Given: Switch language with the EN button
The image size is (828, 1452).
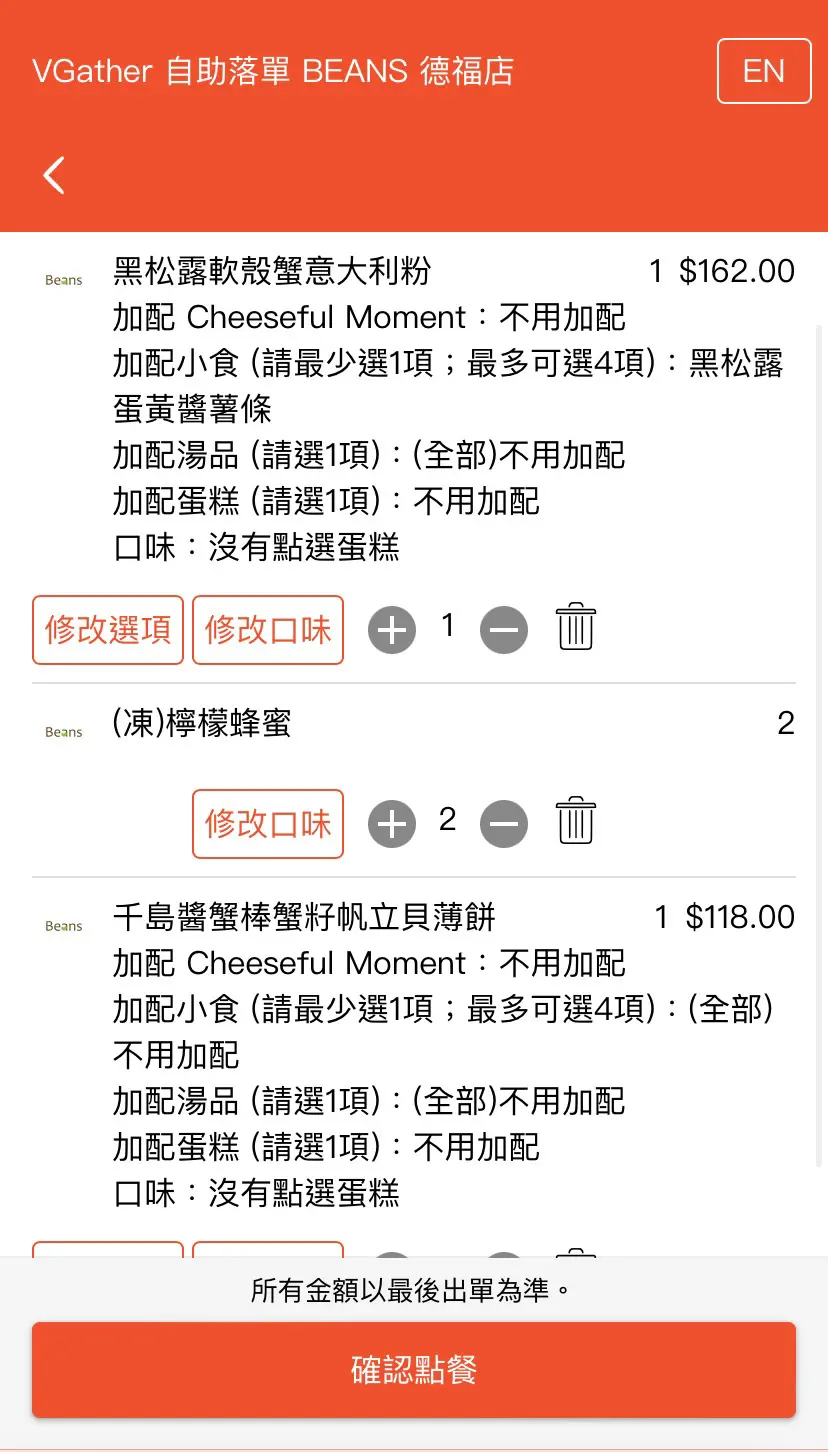Looking at the screenshot, I should coord(764,71).
